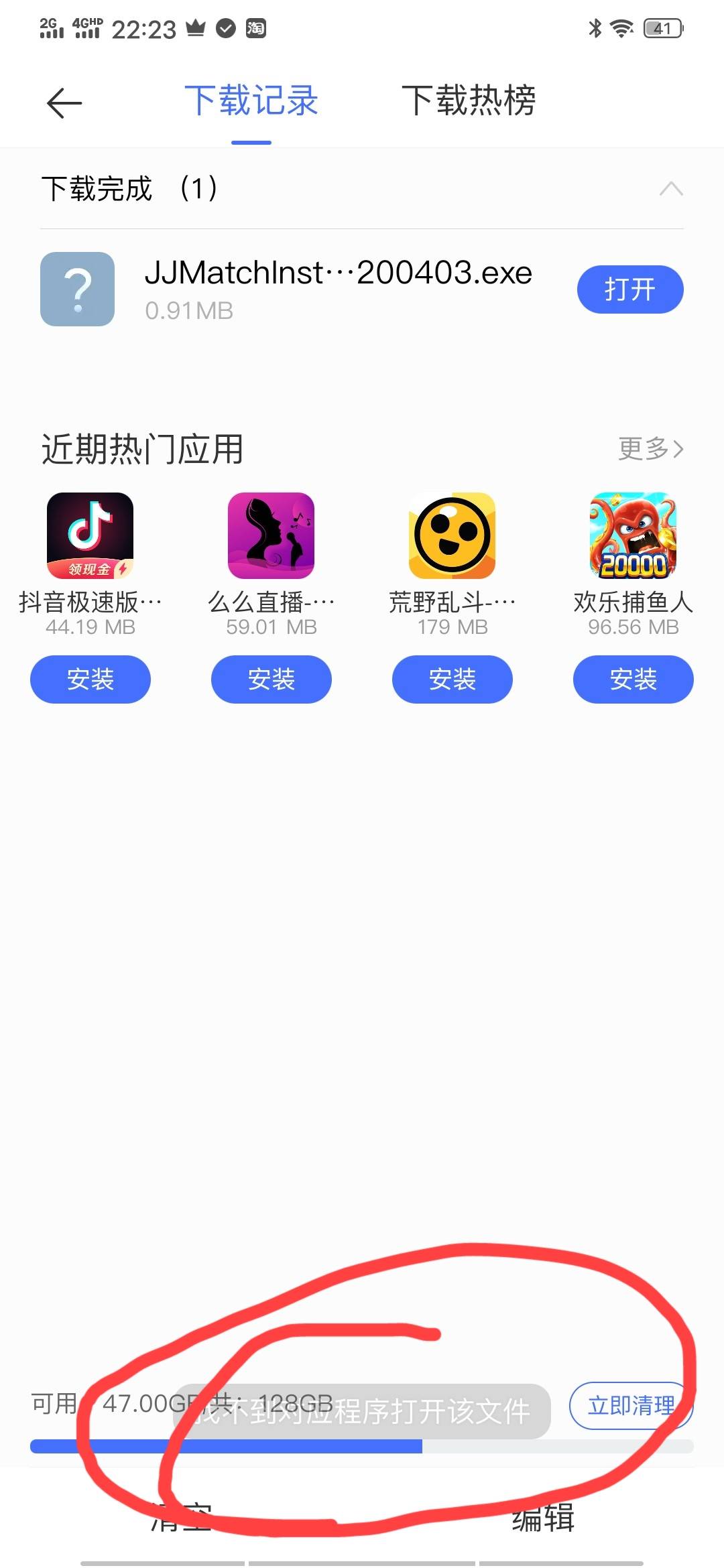Tap 打开 to open the exe file
The width and height of the screenshot is (724, 1568).
630,289
